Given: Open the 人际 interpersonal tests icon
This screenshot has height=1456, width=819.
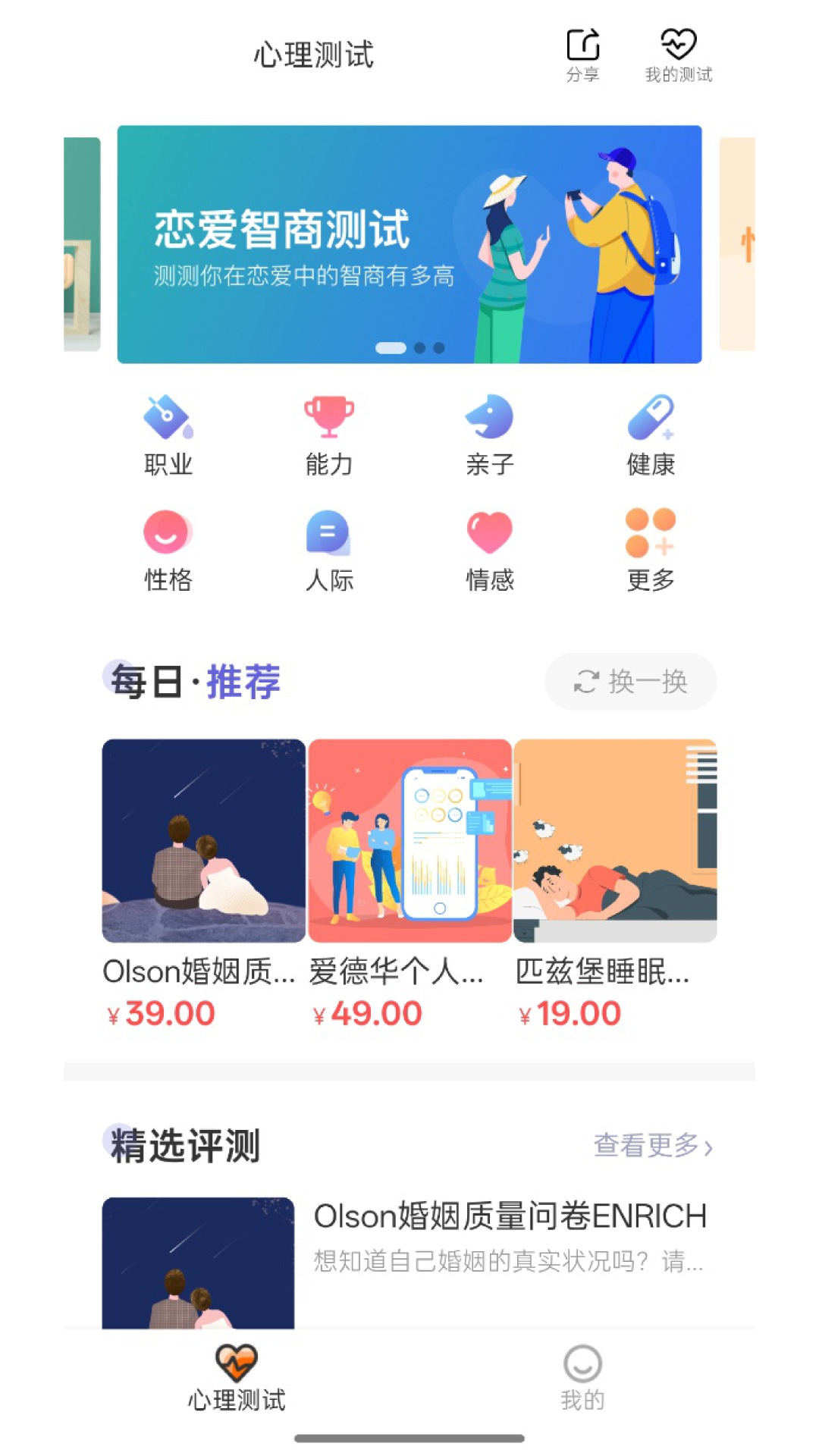Looking at the screenshot, I should (x=329, y=546).
